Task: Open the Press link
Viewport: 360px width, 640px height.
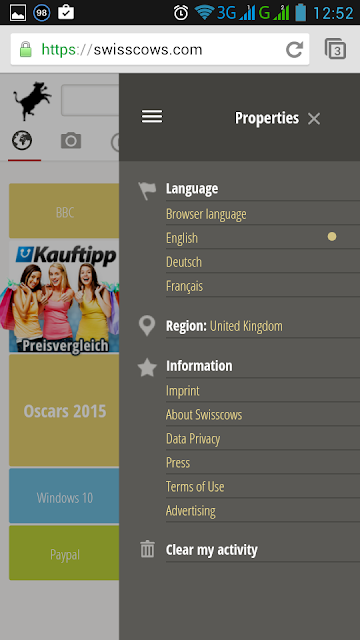Action: point(263,463)
